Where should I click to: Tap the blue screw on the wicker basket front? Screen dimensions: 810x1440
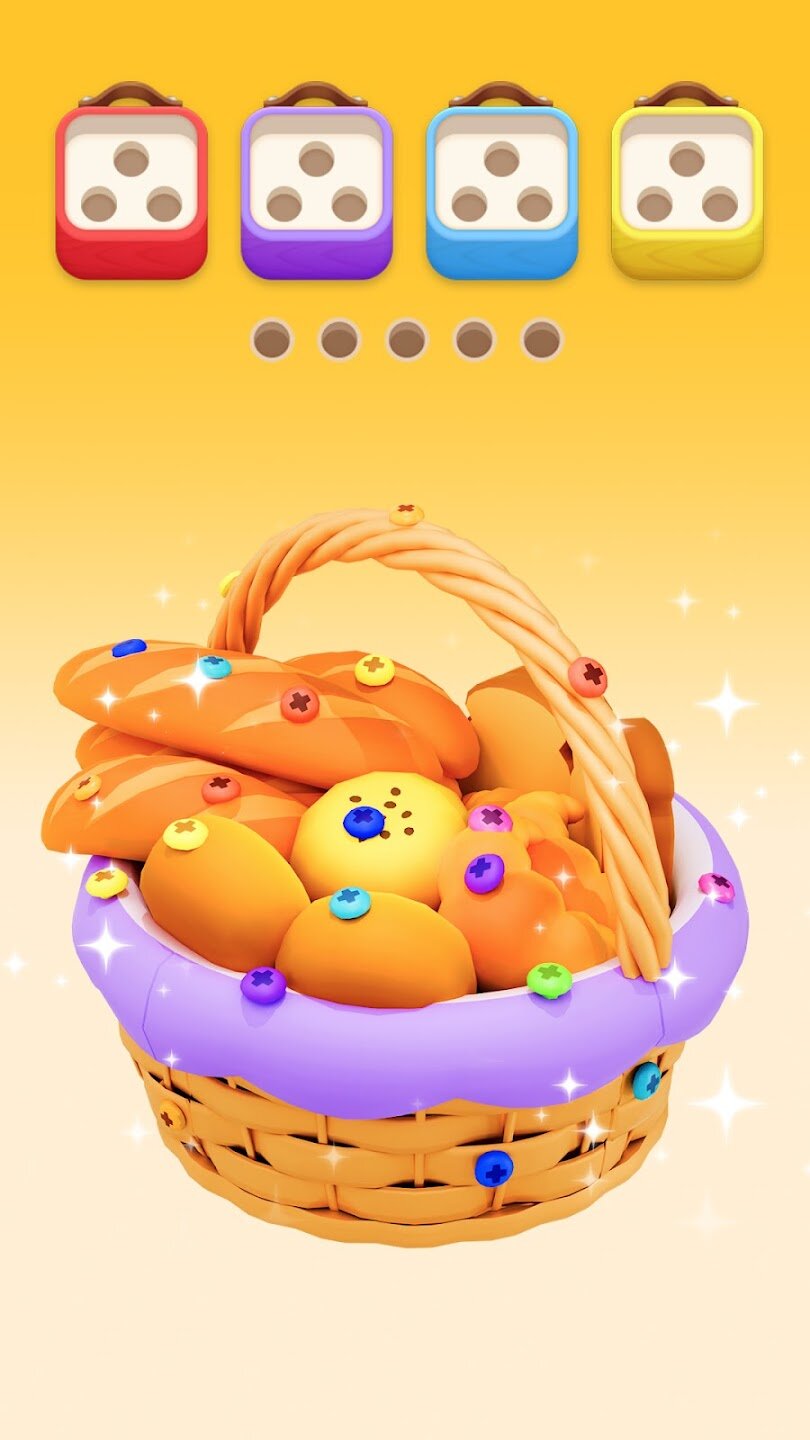point(493,1167)
